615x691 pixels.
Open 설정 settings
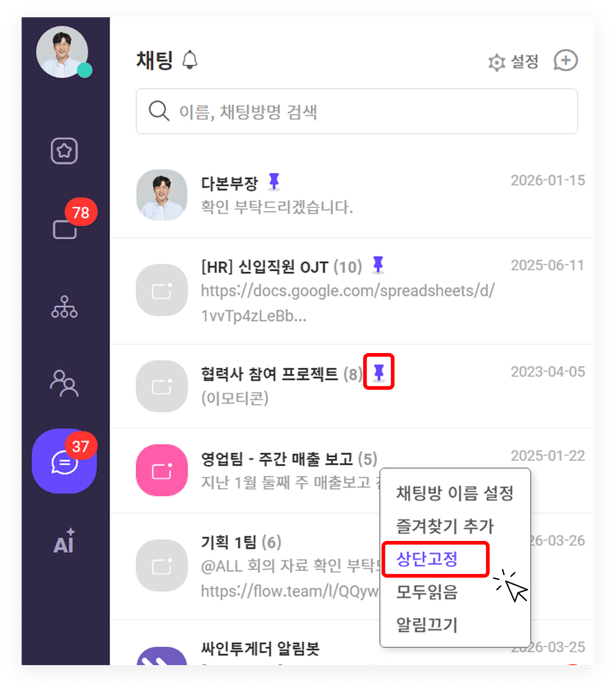[x=513, y=62]
